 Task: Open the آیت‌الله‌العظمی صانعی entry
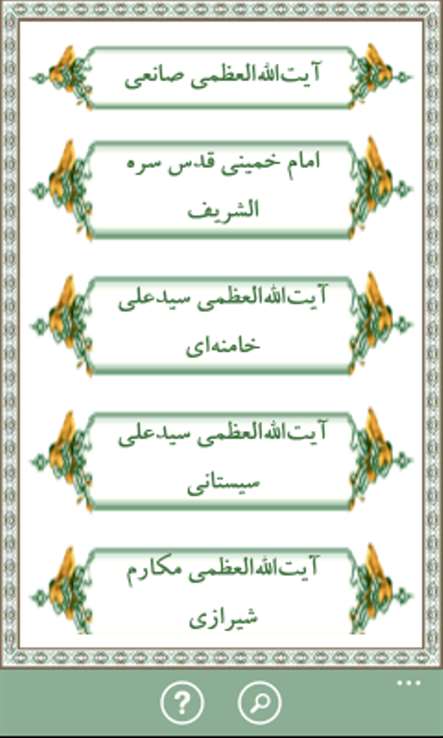tap(221, 77)
